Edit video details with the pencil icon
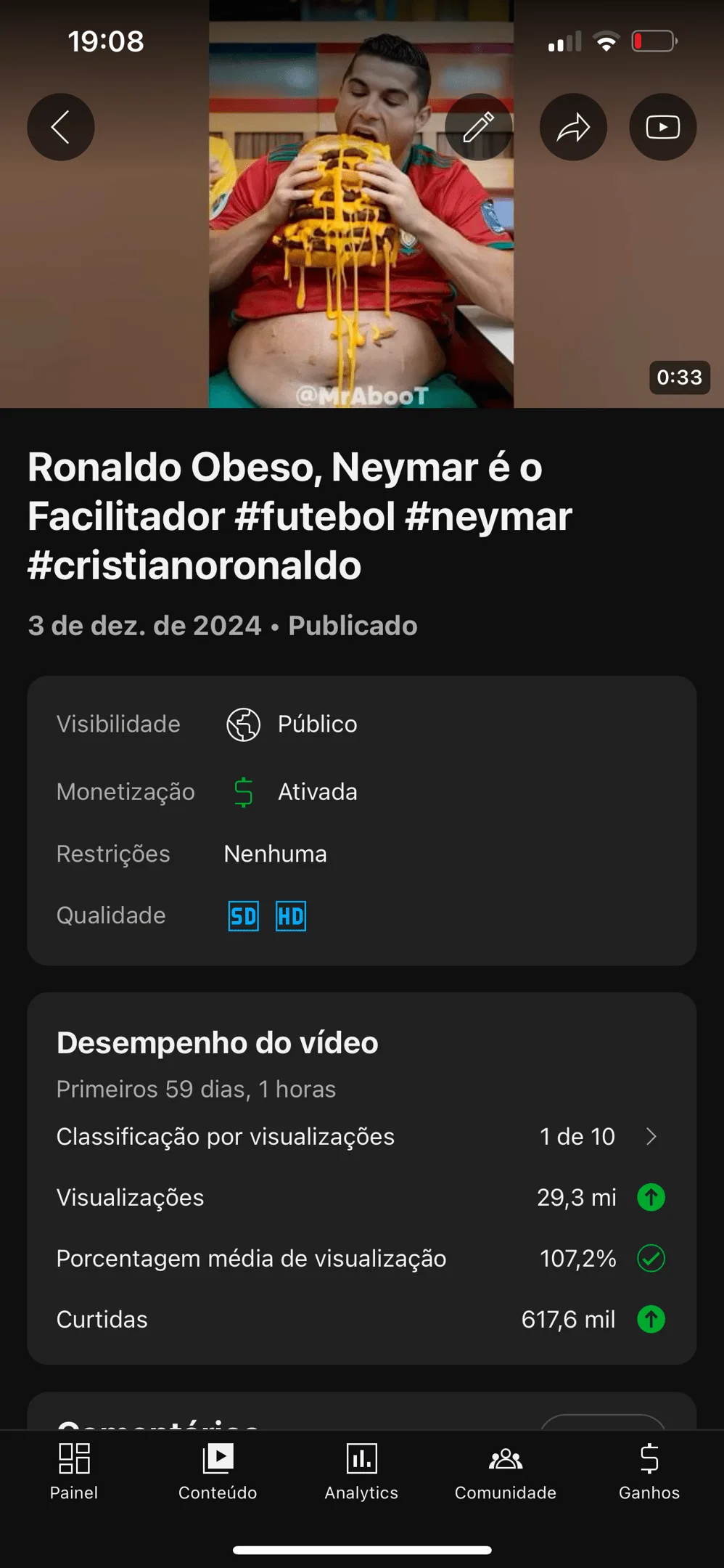This screenshot has height=1568, width=724. 479,127
